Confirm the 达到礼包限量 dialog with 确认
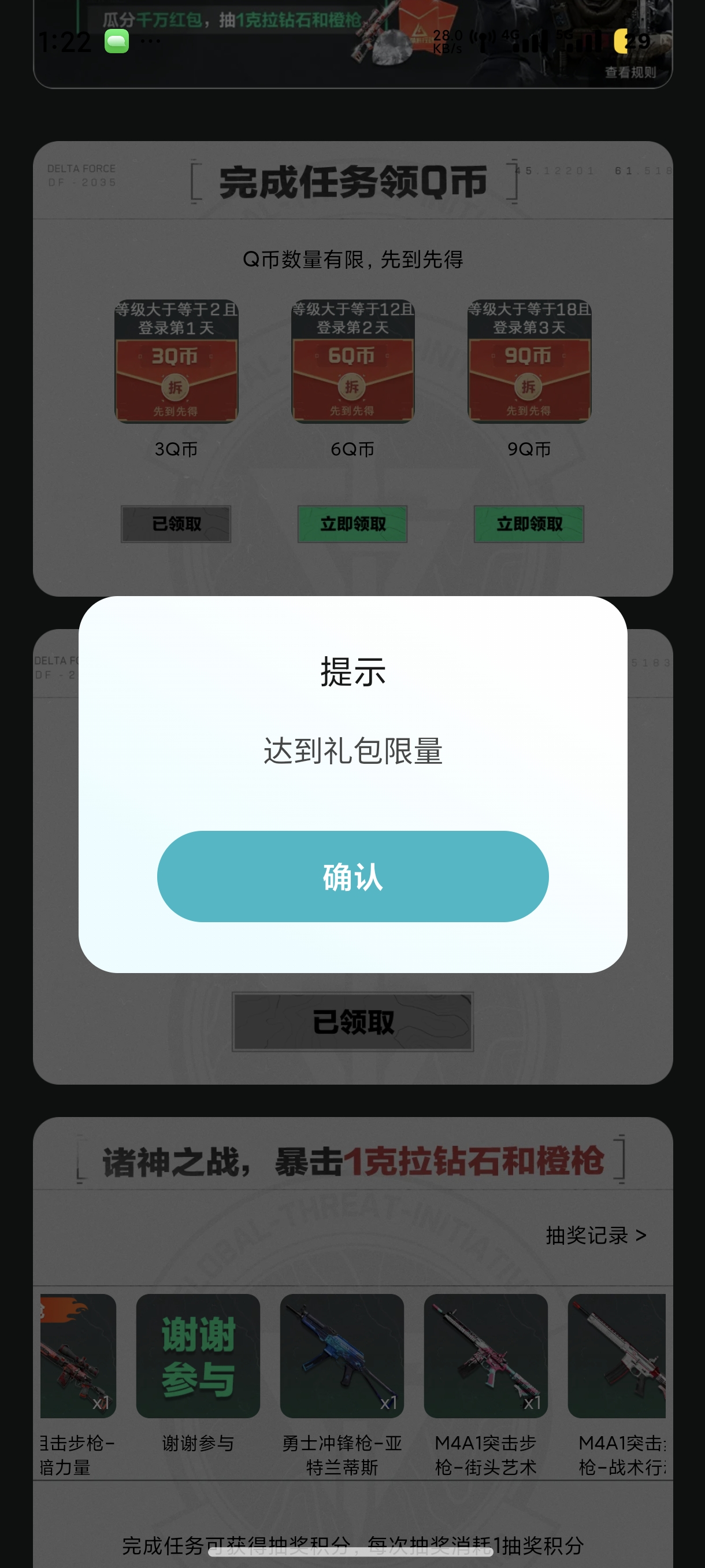The image size is (705, 1568). click(x=352, y=876)
